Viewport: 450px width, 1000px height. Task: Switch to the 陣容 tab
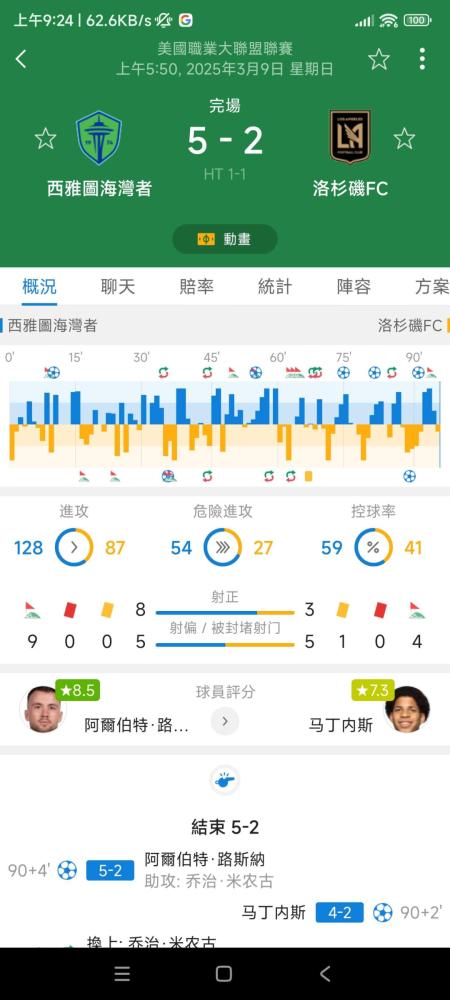pos(354,286)
